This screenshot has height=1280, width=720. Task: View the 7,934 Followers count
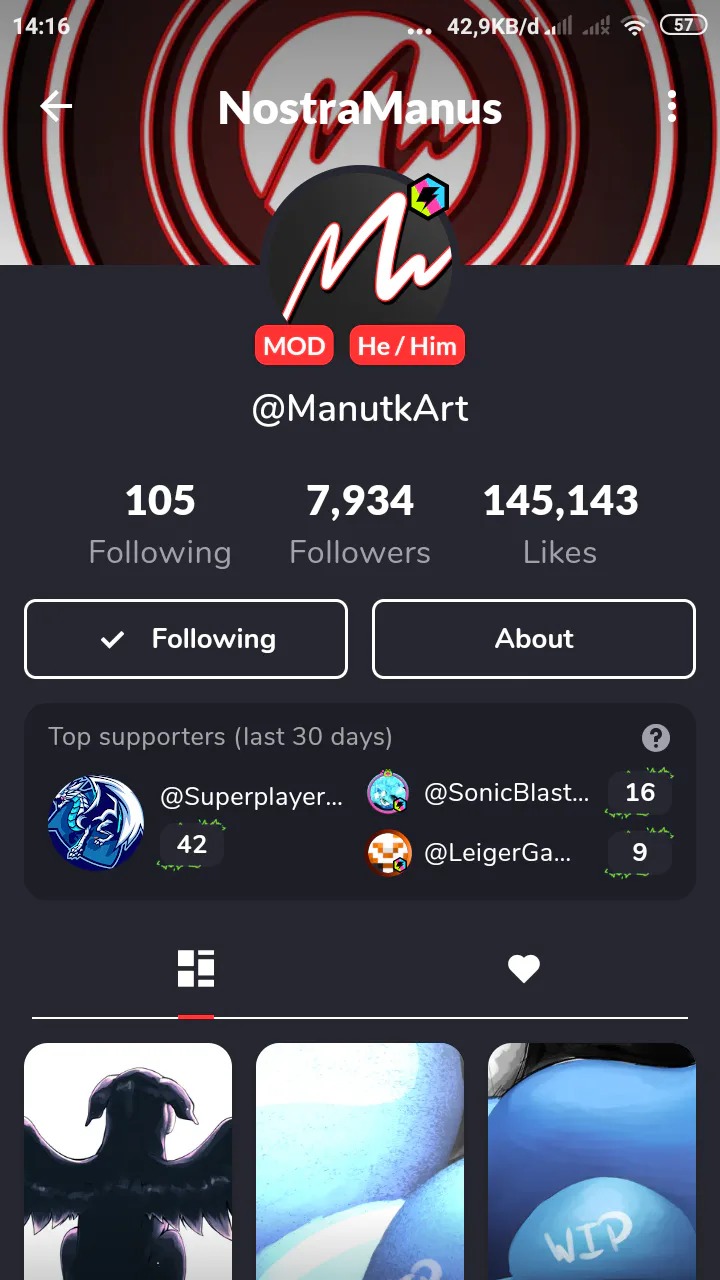click(x=360, y=520)
